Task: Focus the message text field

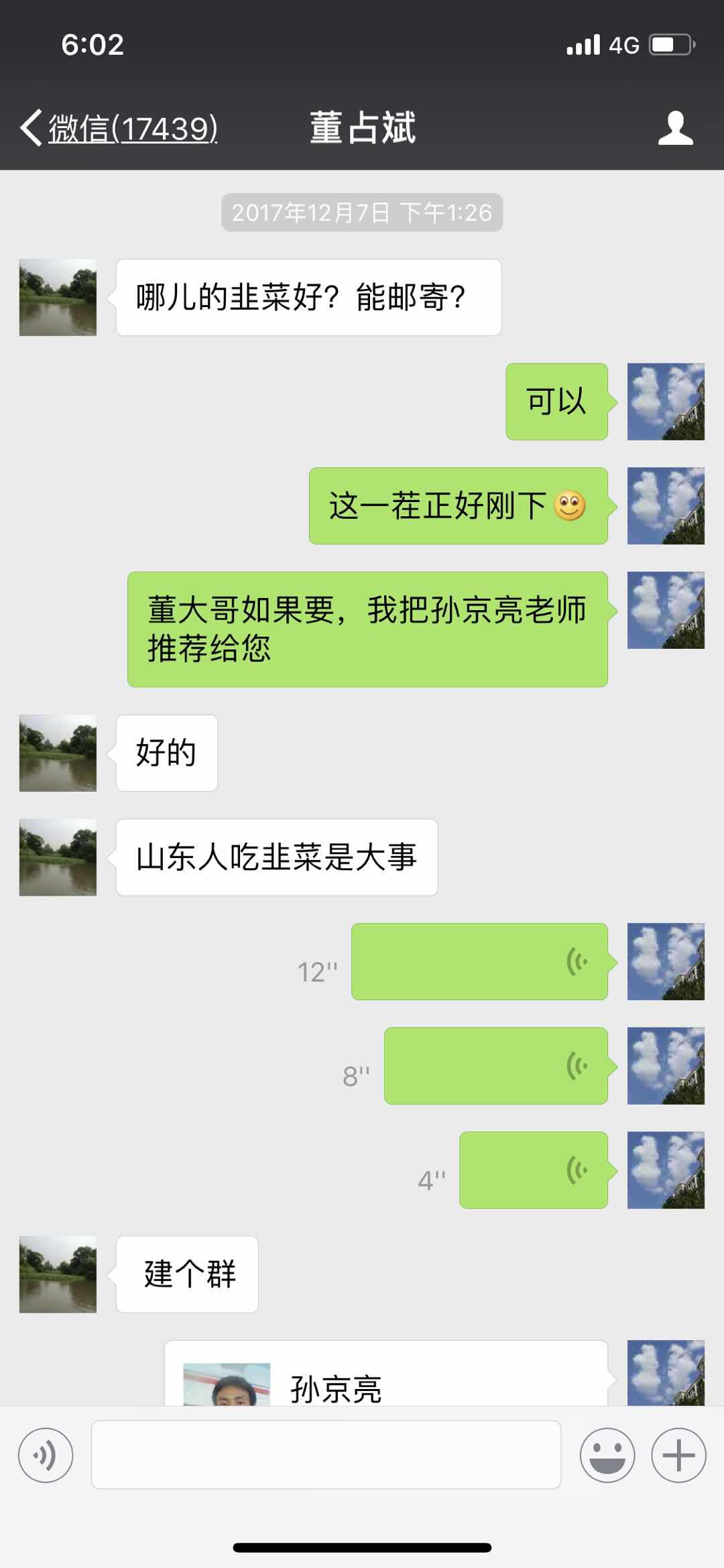Action: tap(326, 1455)
